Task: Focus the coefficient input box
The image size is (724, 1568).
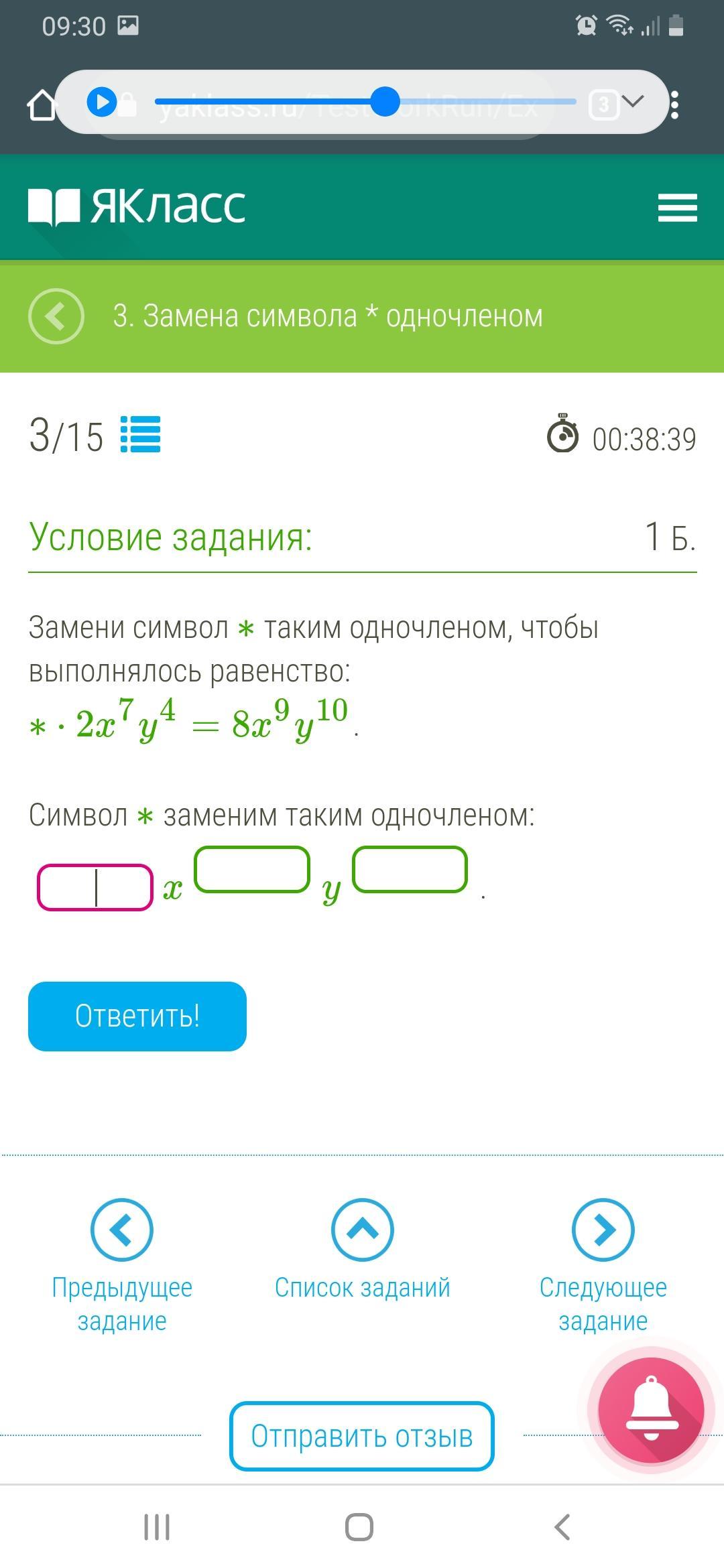Action: pyautogui.click(x=95, y=887)
